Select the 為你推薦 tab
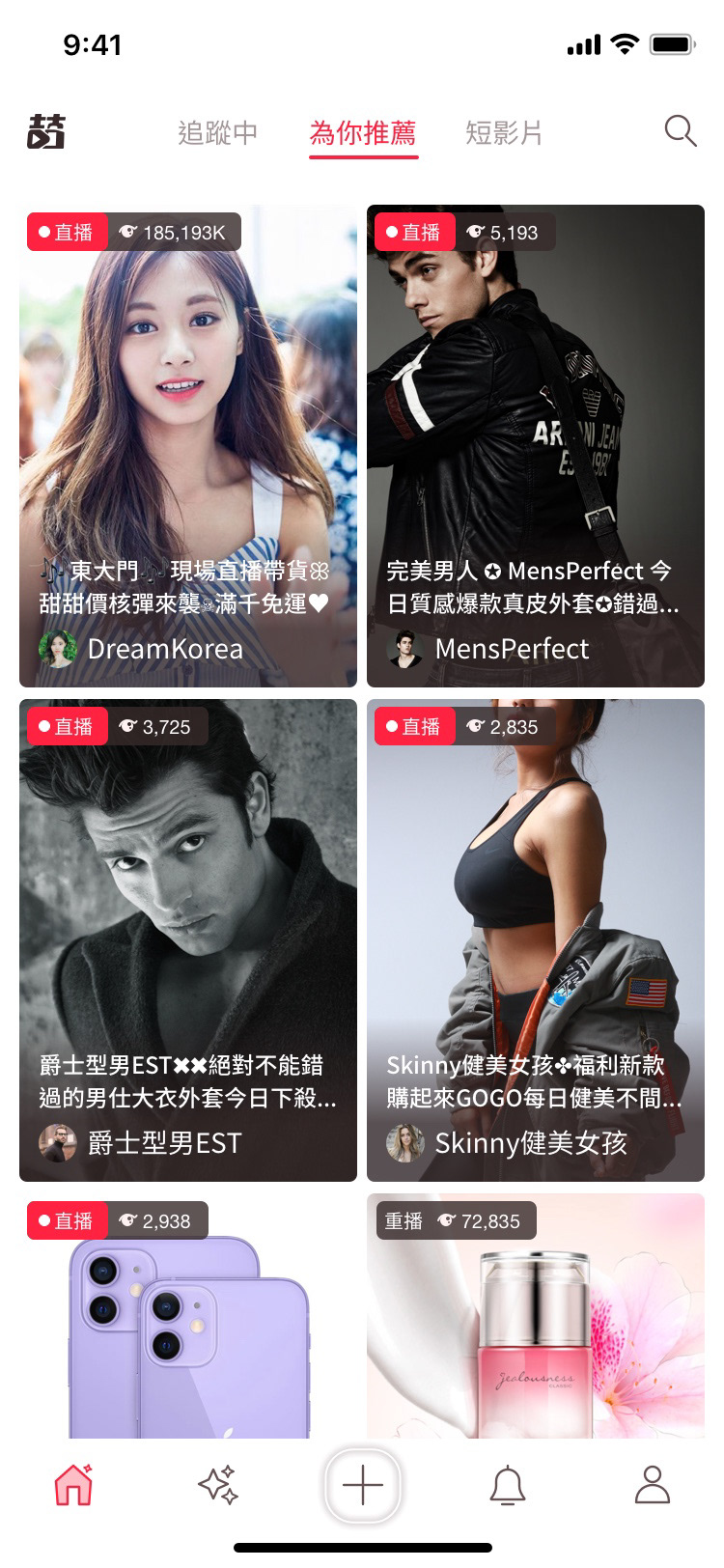724x1568 pixels. tap(363, 132)
